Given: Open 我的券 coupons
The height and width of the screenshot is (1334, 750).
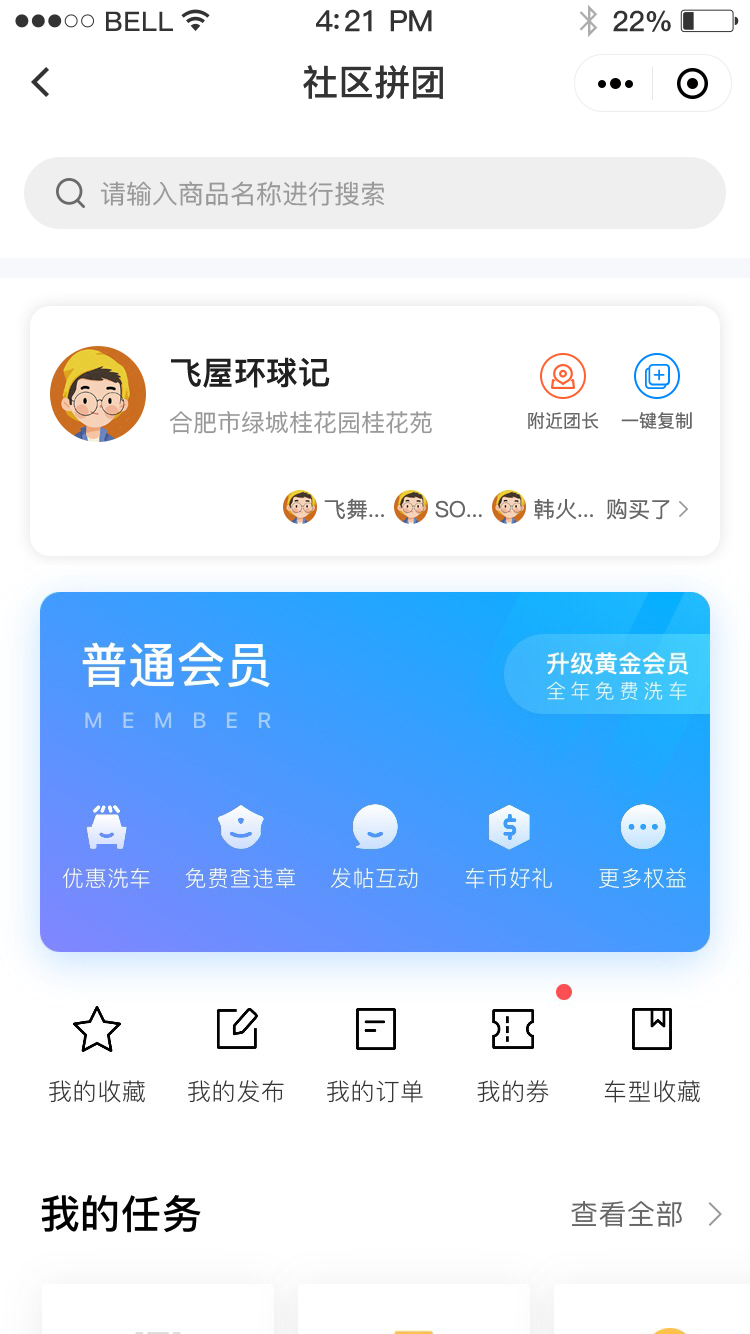Looking at the screenshot, I should tap(513, 1055).
